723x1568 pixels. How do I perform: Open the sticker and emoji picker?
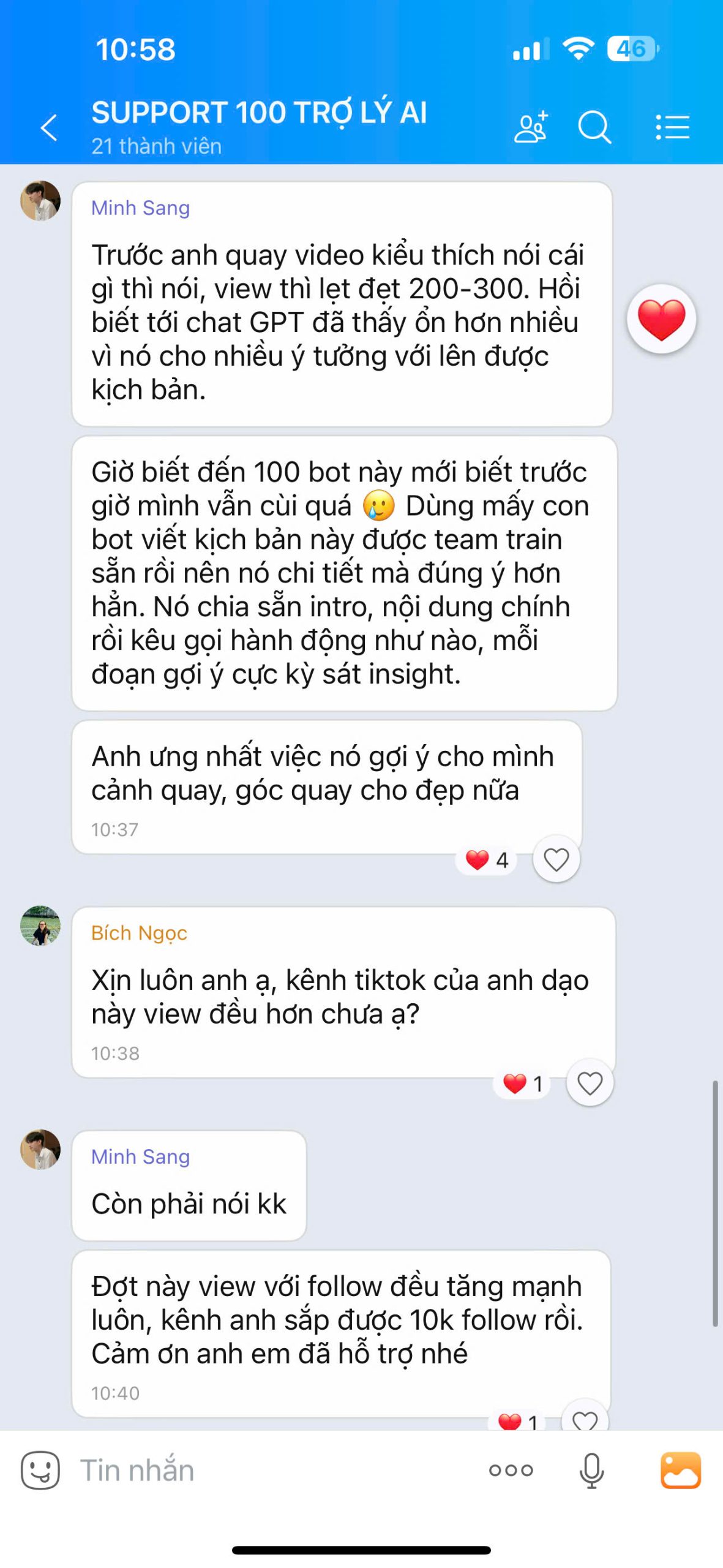pyautogui.click(x=40, y=1470)
